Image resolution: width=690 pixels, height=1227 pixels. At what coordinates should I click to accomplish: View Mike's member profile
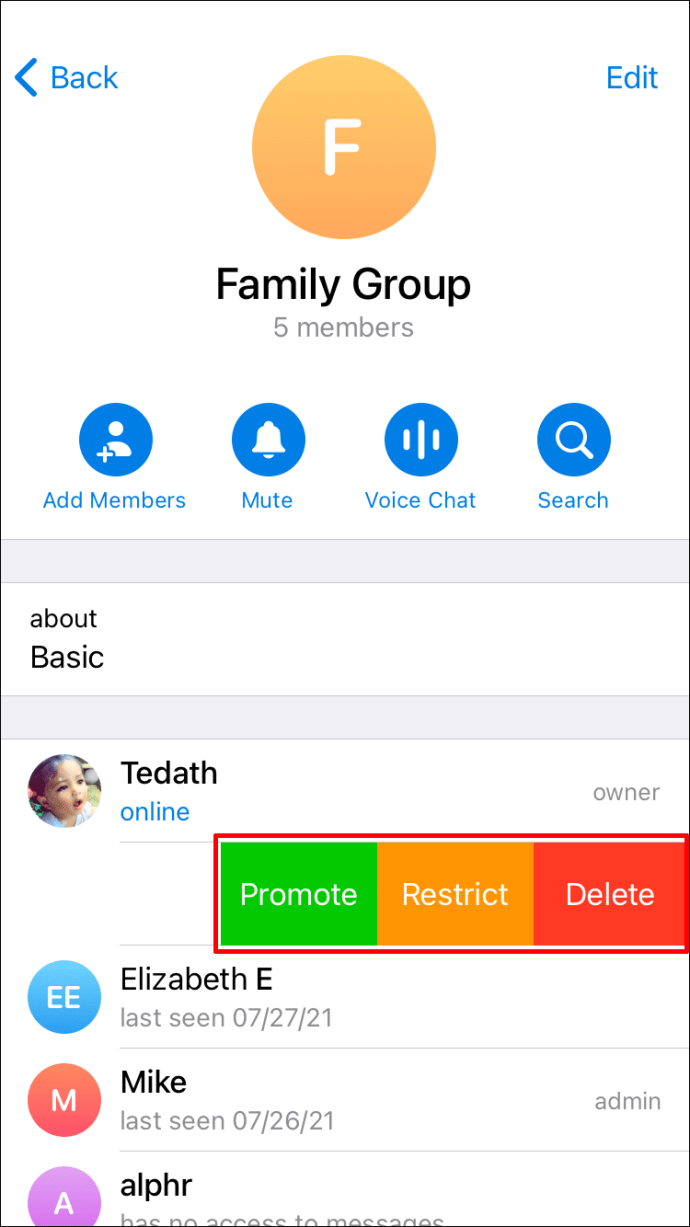coord(300,1100)
